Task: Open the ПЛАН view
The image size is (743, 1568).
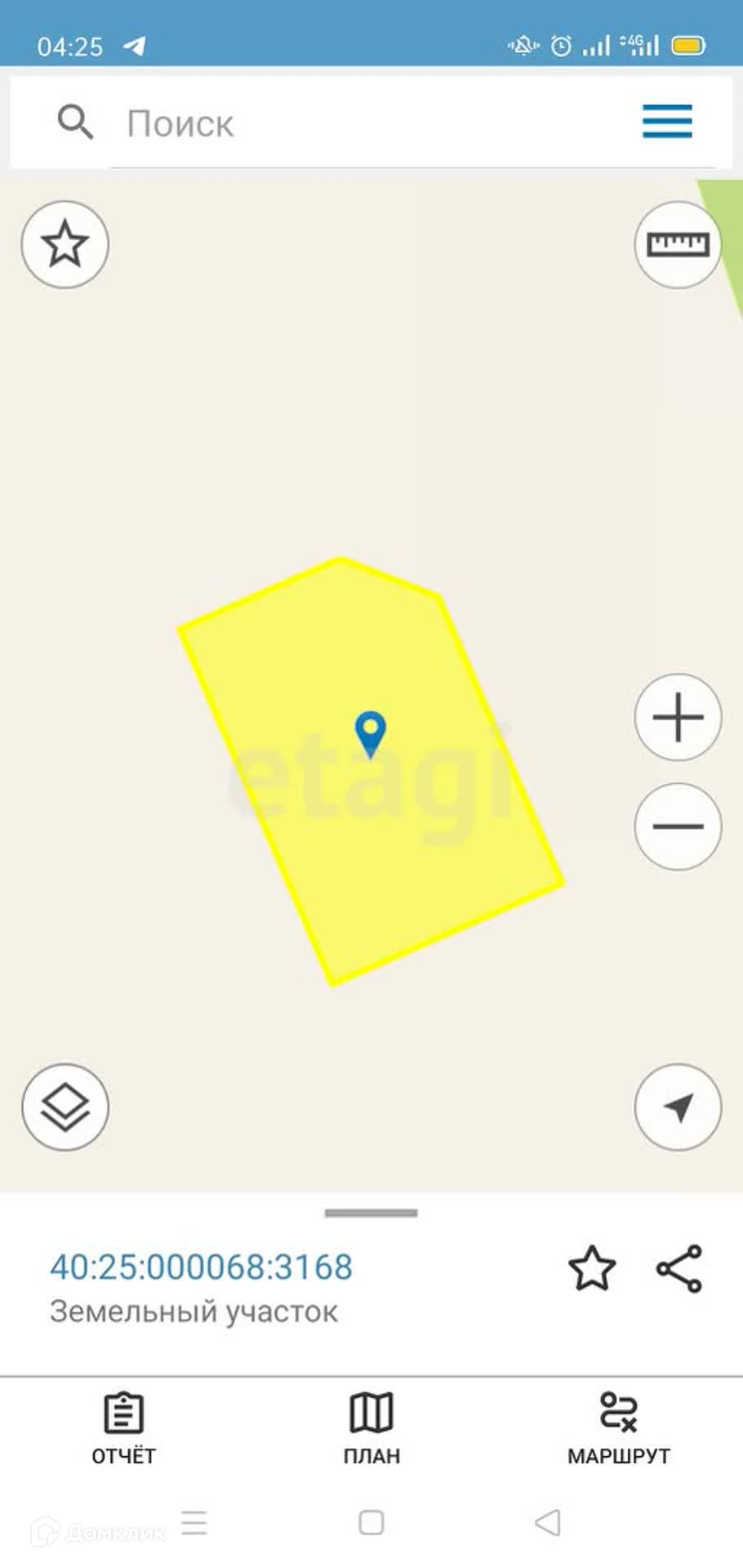Action: [x=371, y=1428]
